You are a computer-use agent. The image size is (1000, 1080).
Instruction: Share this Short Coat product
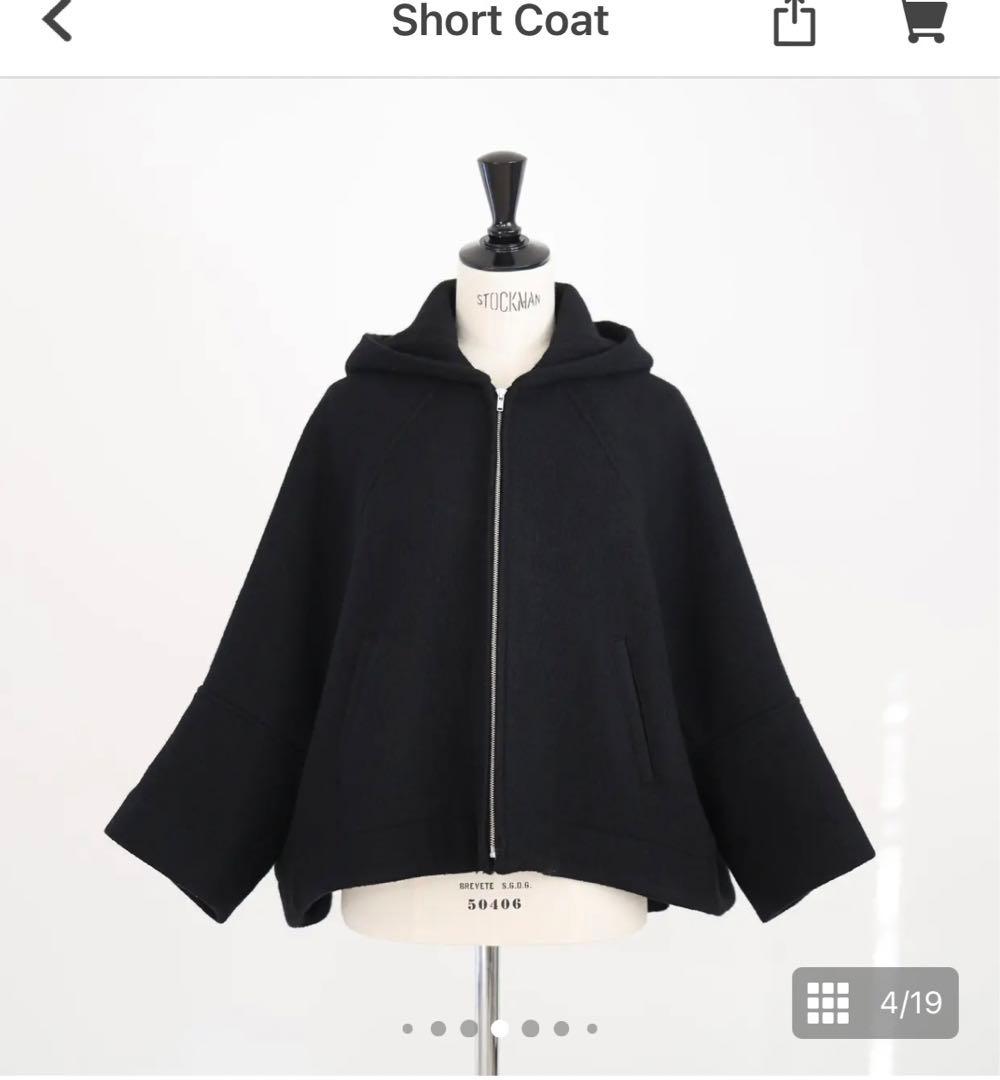pos(794,22)
